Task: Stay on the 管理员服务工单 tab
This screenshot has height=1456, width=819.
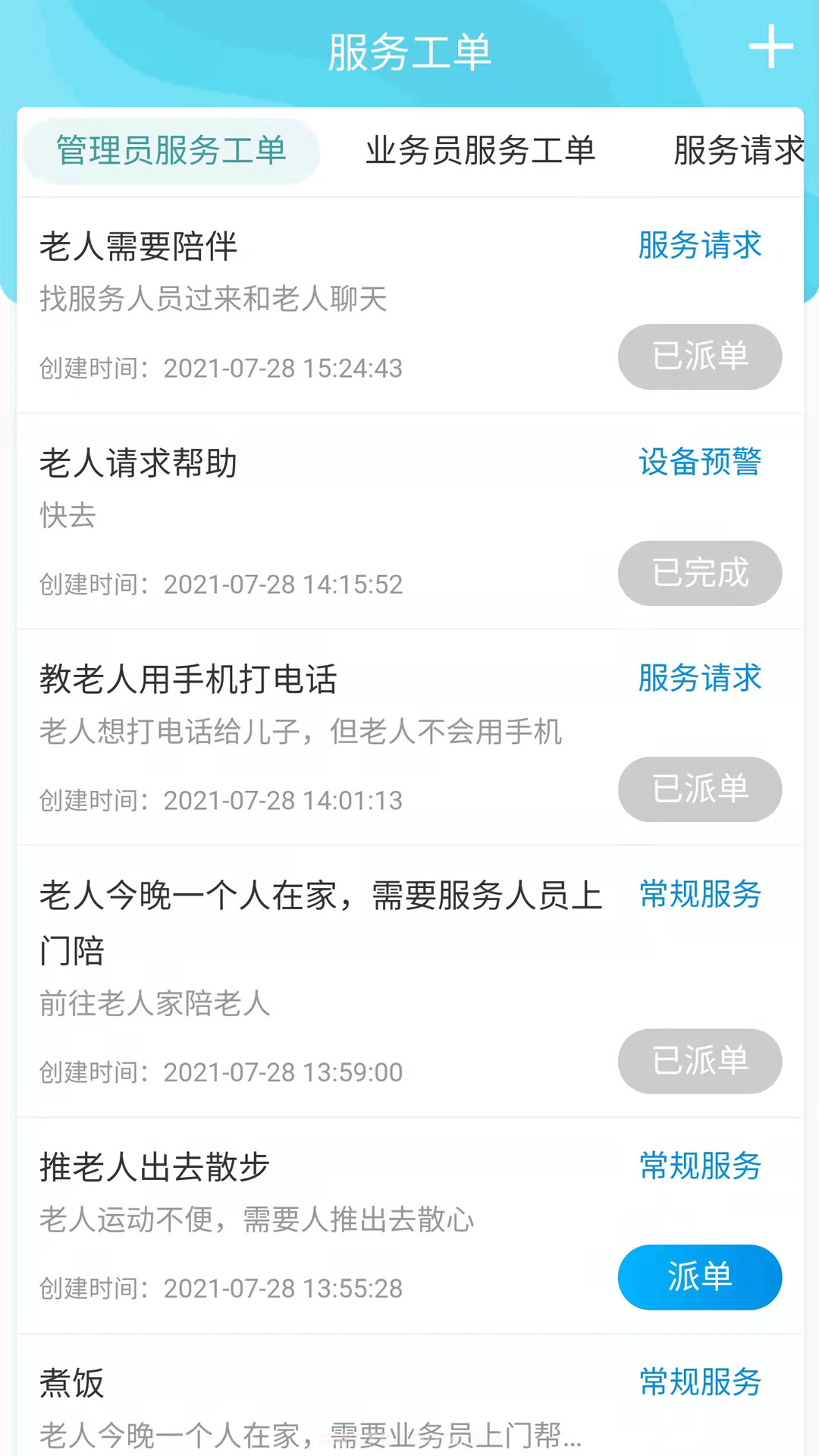Action: pyautogui.click(x=168, y=151)
